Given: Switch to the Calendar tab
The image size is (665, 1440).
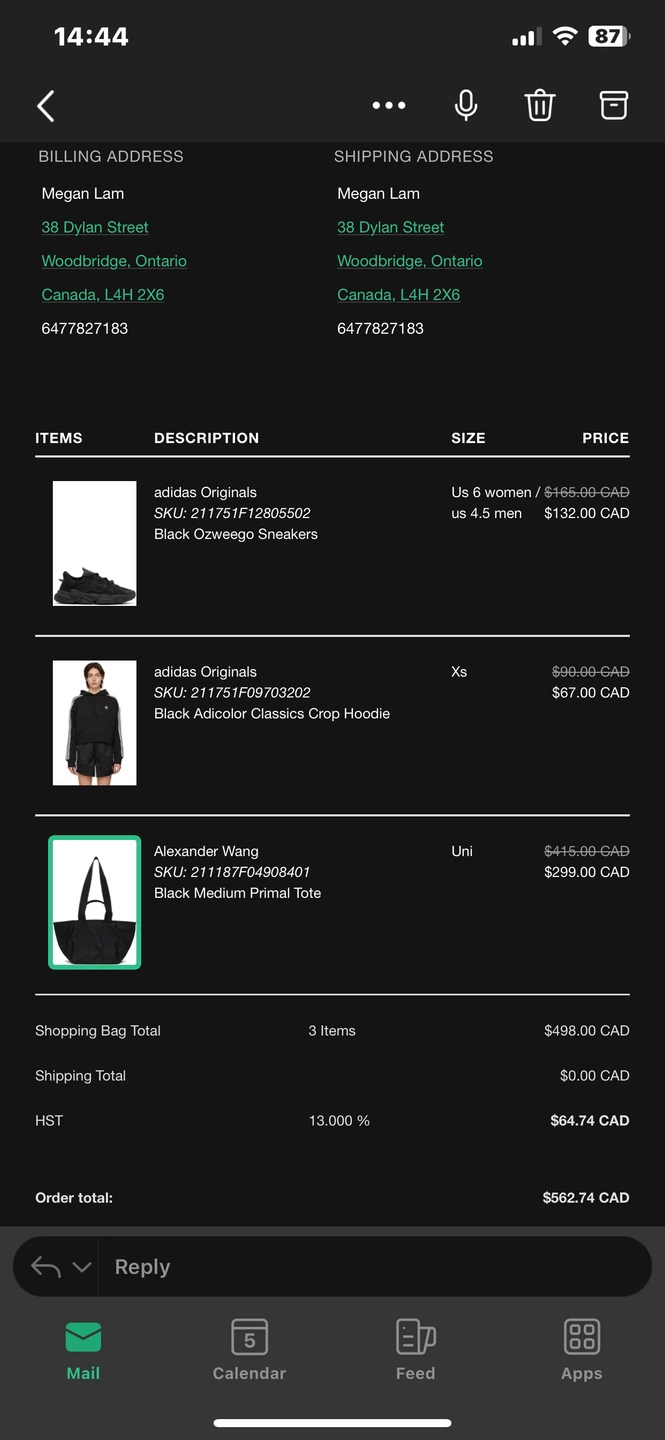Looking at the screenshot, I should point(249,1350).
